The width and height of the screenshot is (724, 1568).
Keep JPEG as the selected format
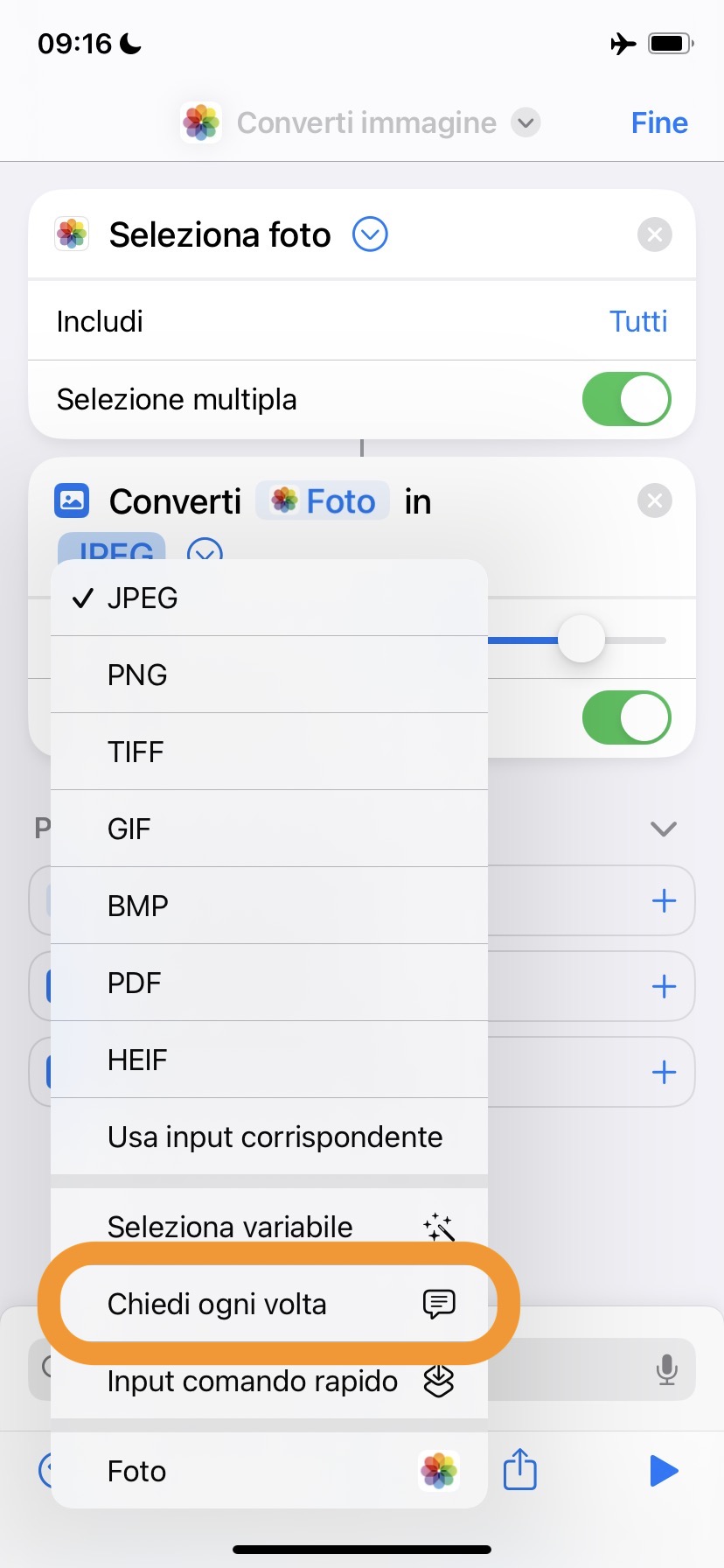click(x=268, y=598)
